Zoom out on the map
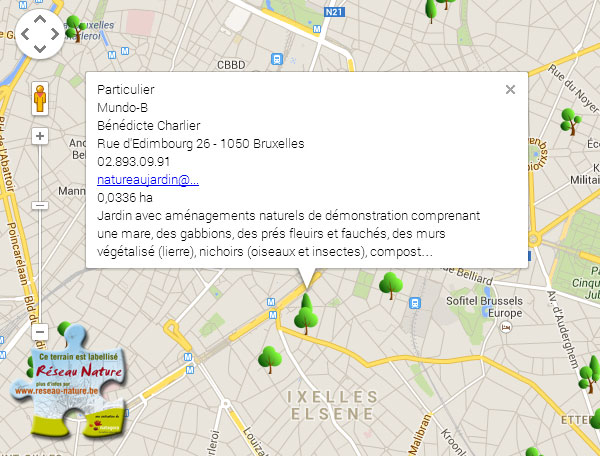The image size is (600, 456). [x=40, y=331]
